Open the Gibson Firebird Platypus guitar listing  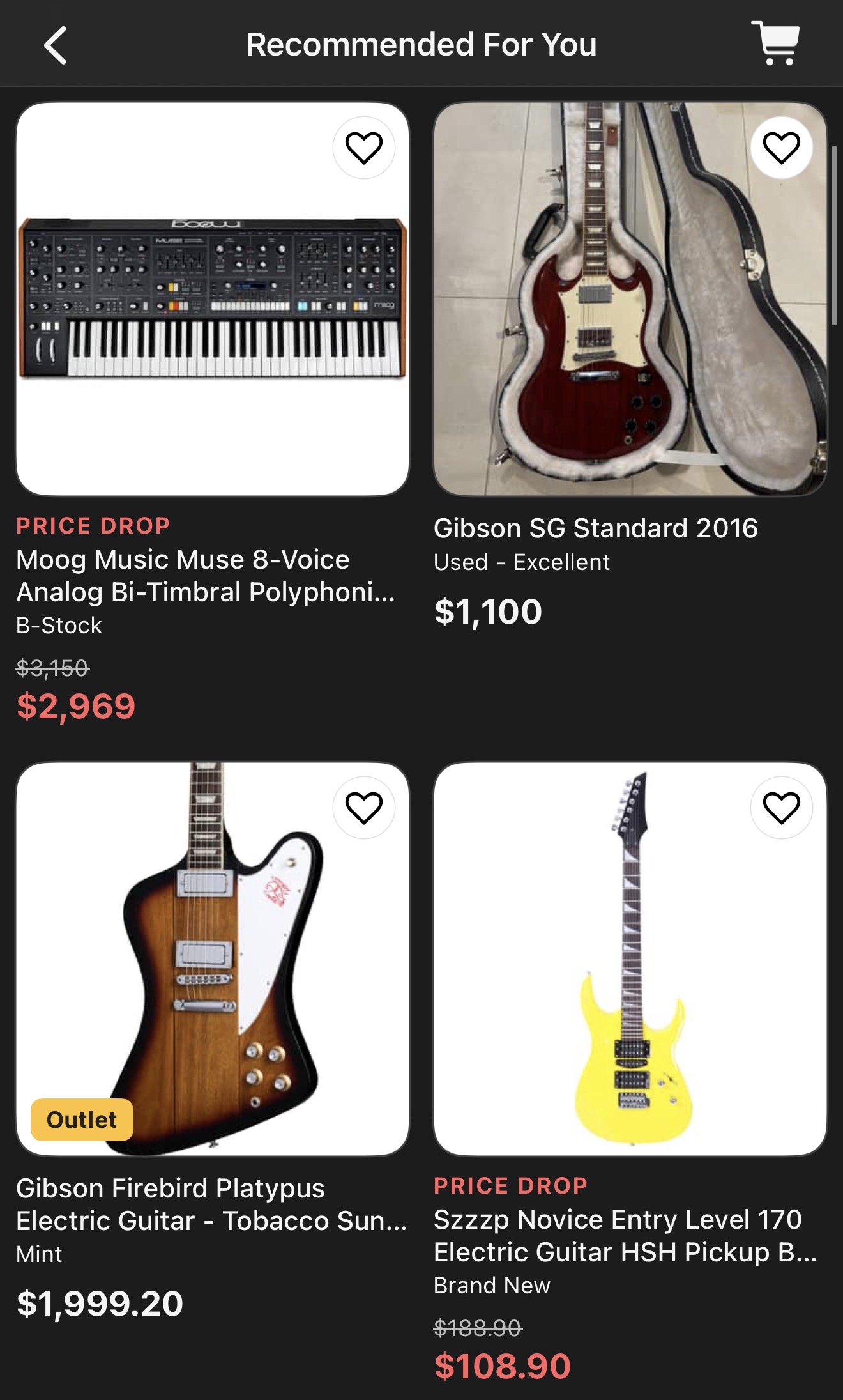click(x=213, y=958)
